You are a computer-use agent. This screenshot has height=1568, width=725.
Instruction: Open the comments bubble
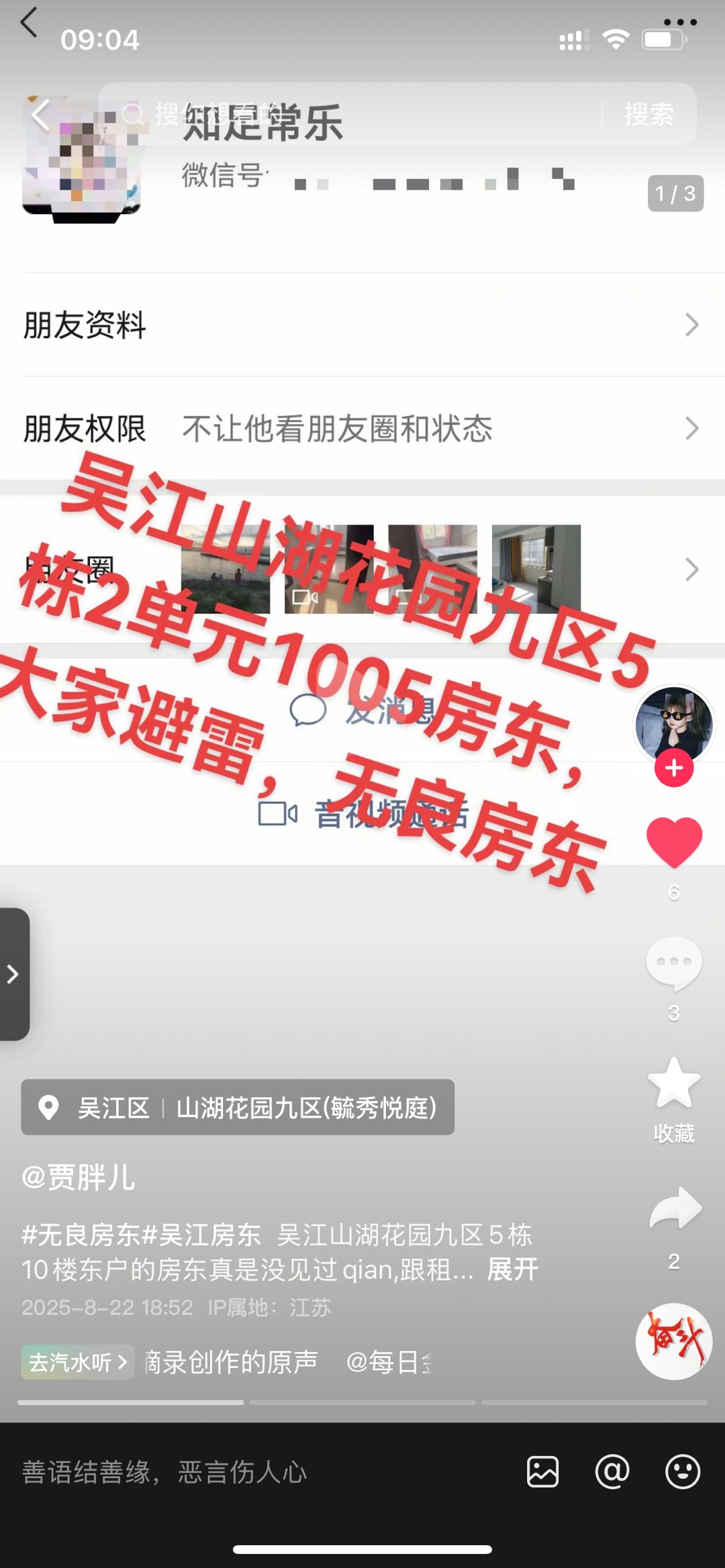(x=674, y=963)
